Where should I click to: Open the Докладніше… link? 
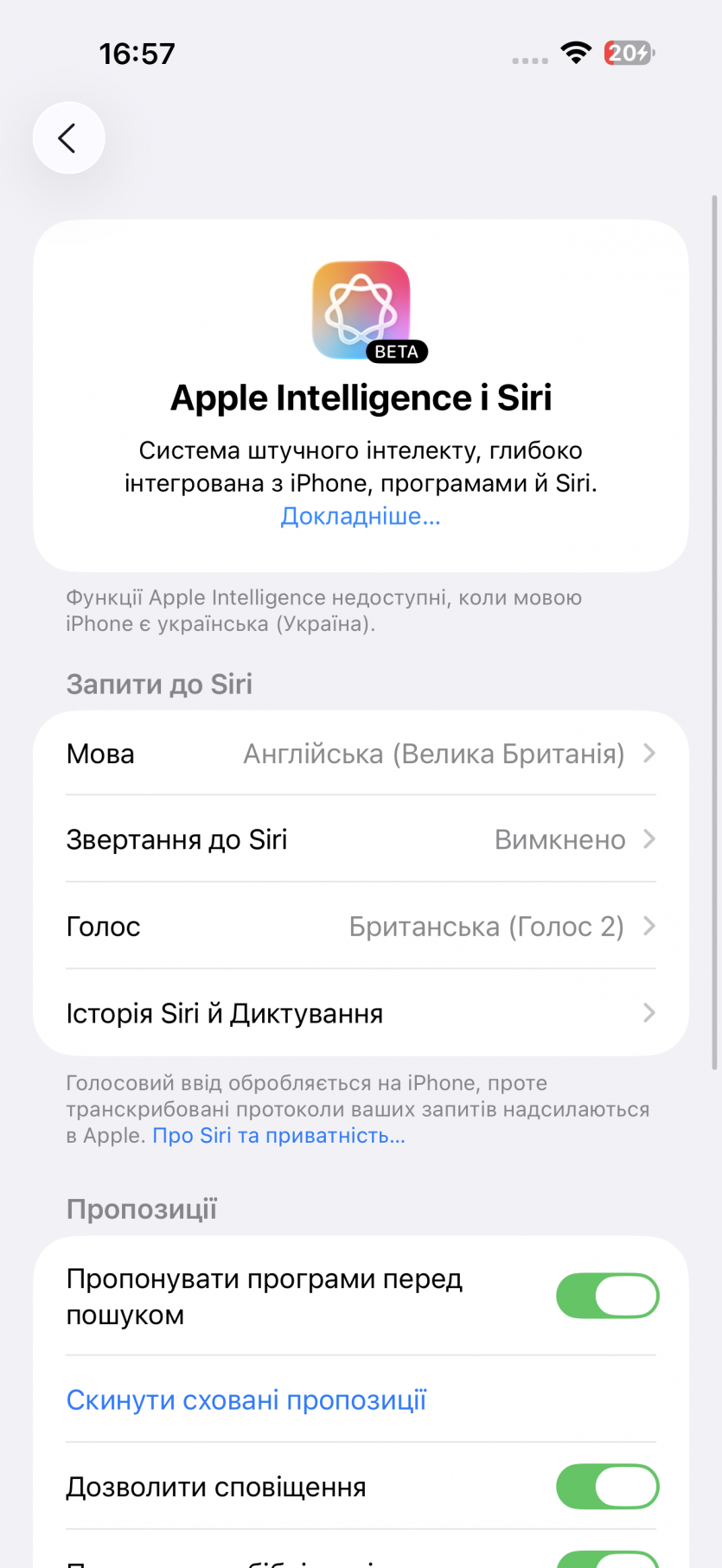(x=361, y=516)
